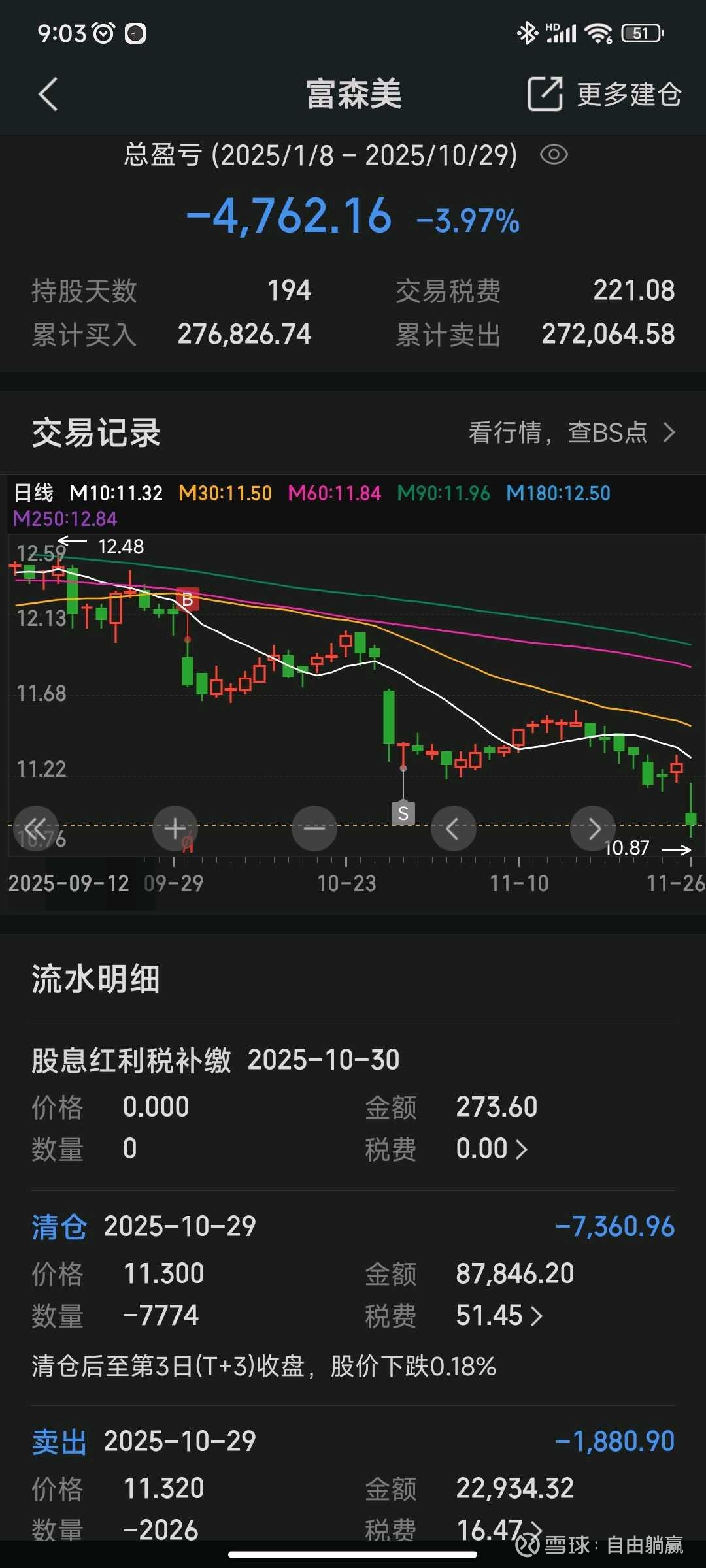706x1568 pixels.
Task: Move chart to next period
Action: [x=593, y=828]
